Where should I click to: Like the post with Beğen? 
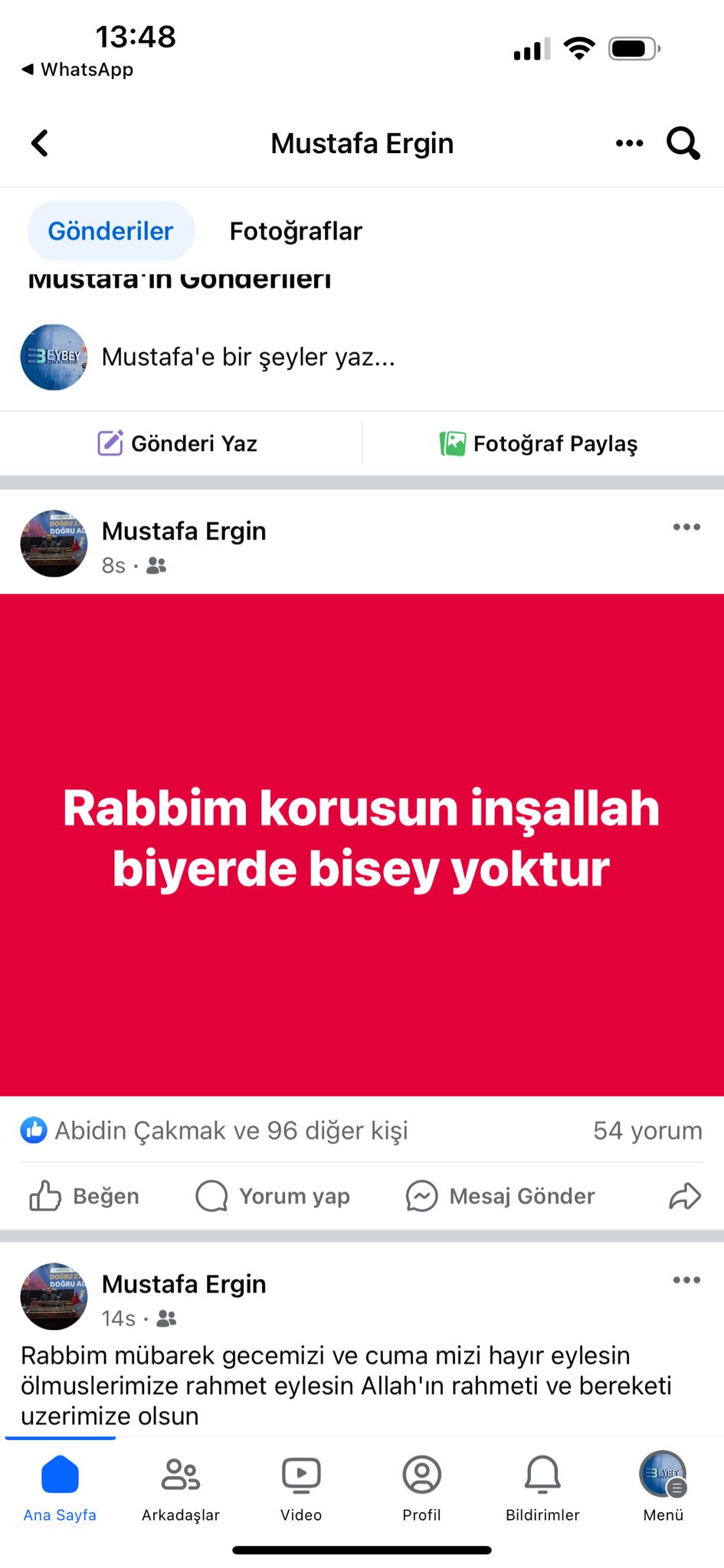pos(84,1196)
